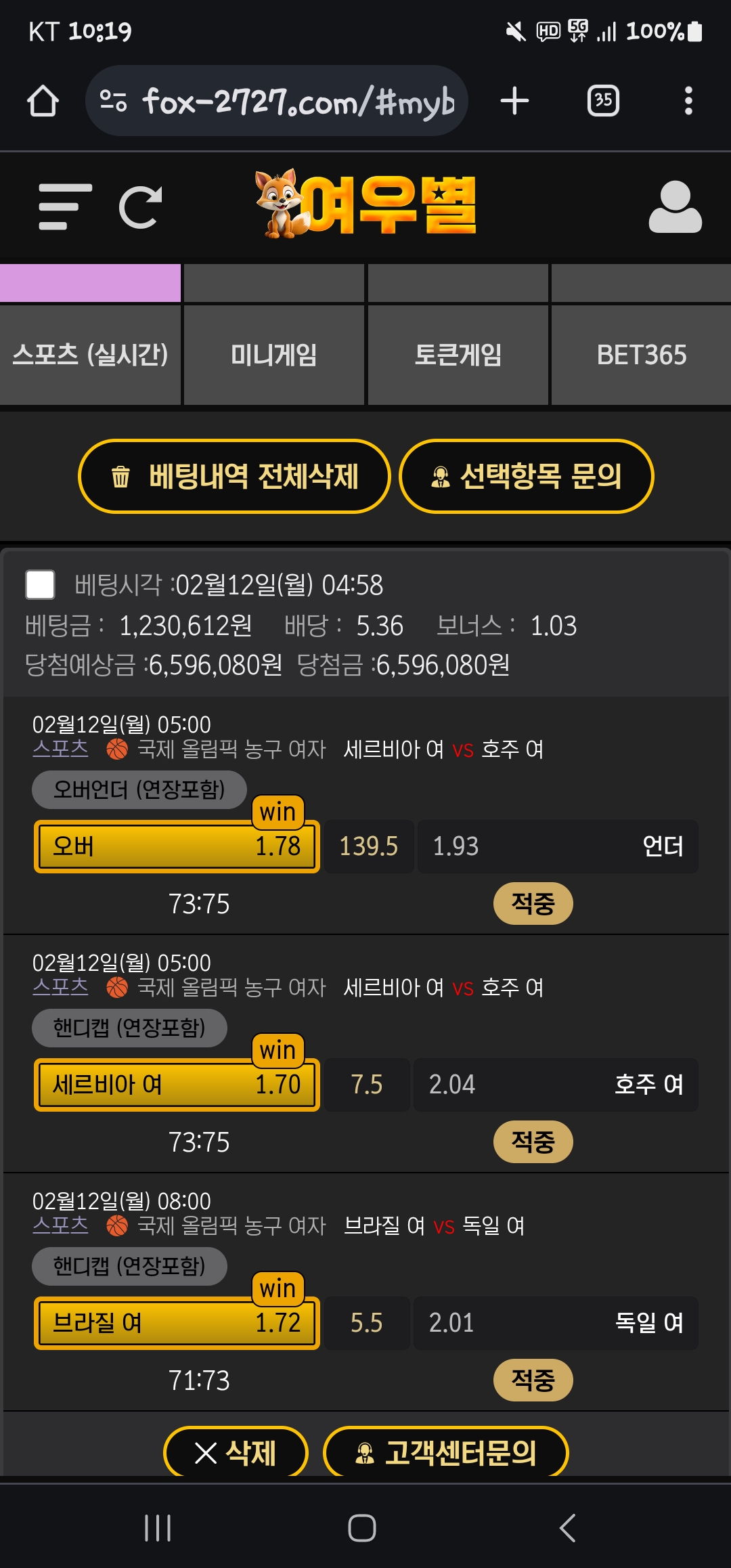731x1568 pixels.
Task: Tap the refresh icon
Action: coord(140,206)
